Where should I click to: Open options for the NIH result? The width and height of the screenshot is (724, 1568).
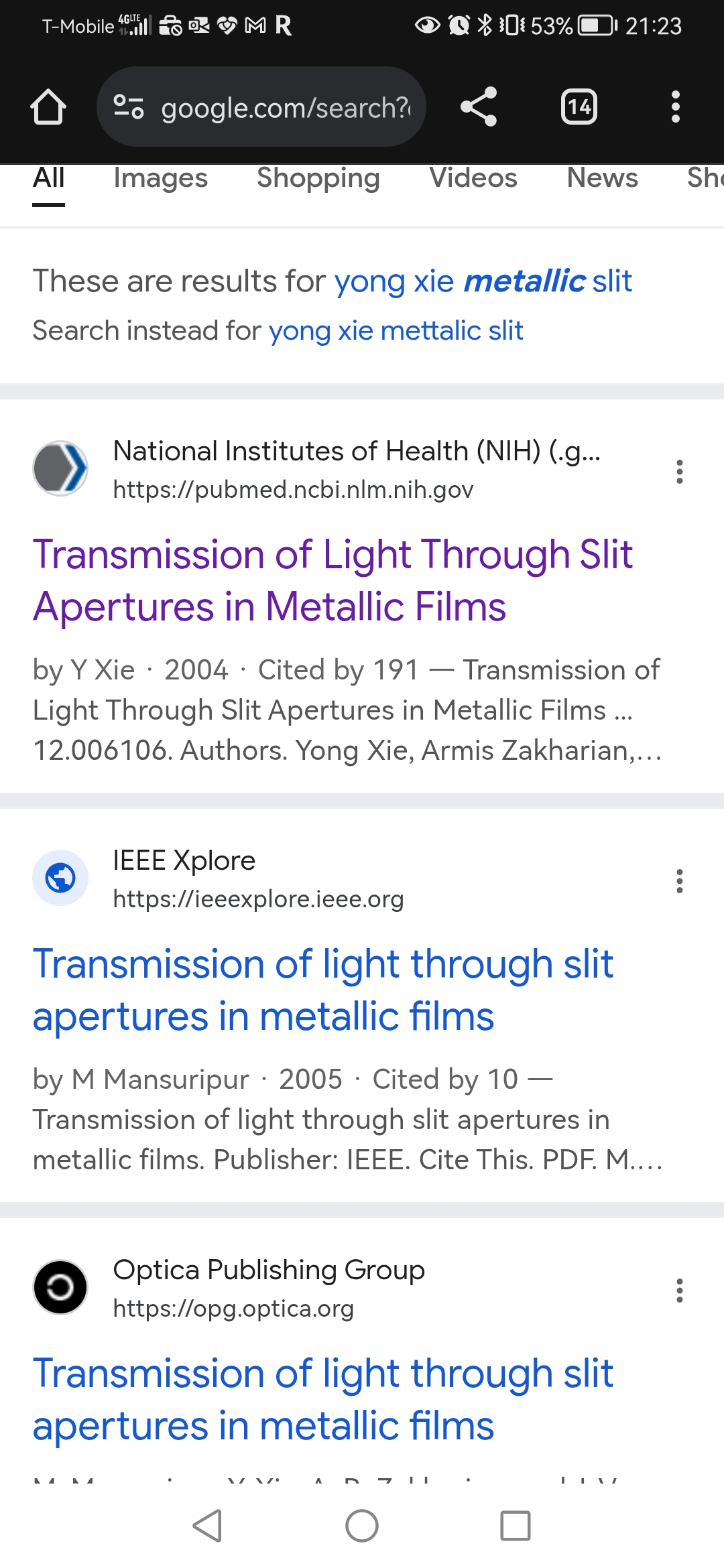pos(680,472)
